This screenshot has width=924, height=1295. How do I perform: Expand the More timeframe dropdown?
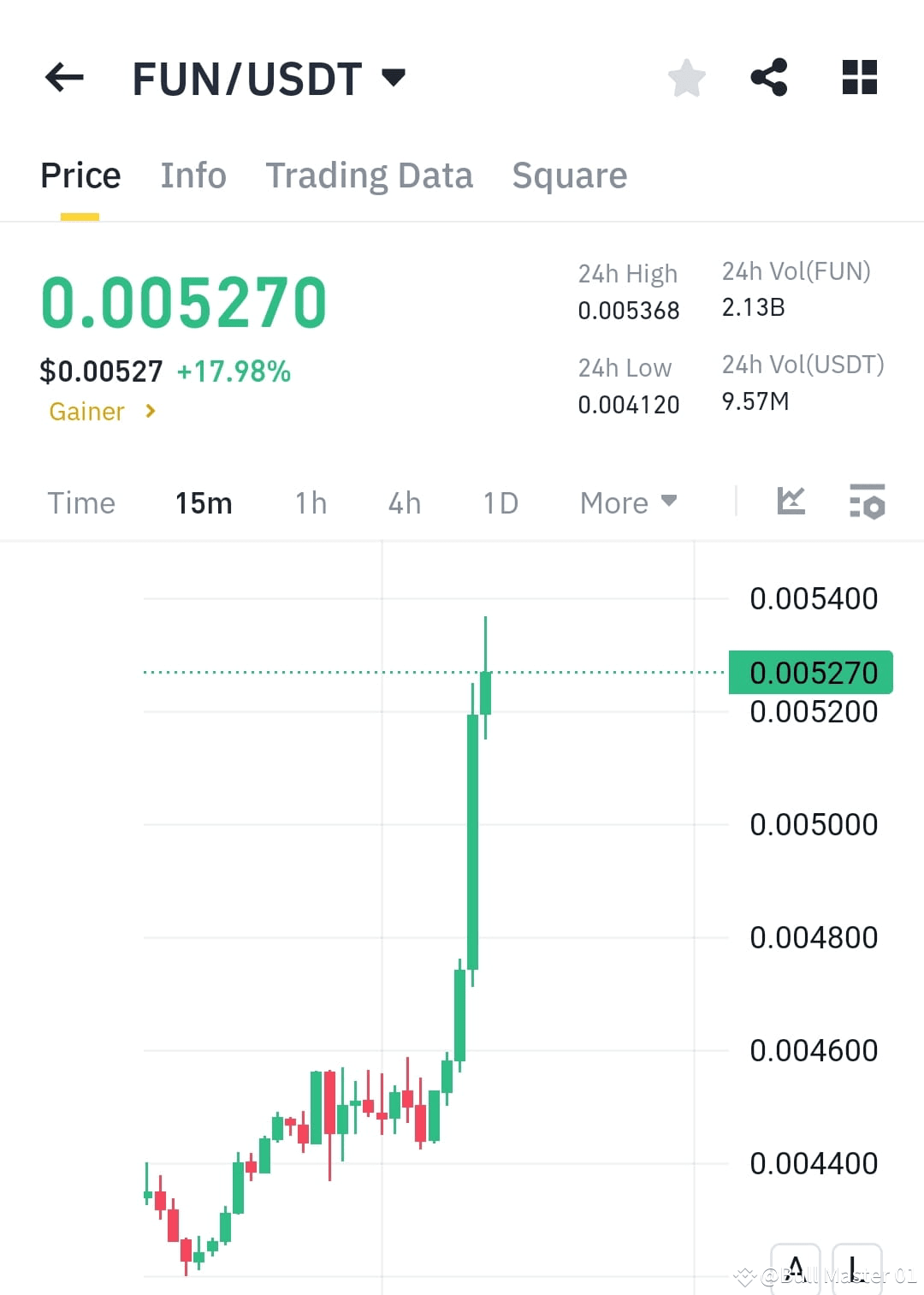(x=628, y=503)
